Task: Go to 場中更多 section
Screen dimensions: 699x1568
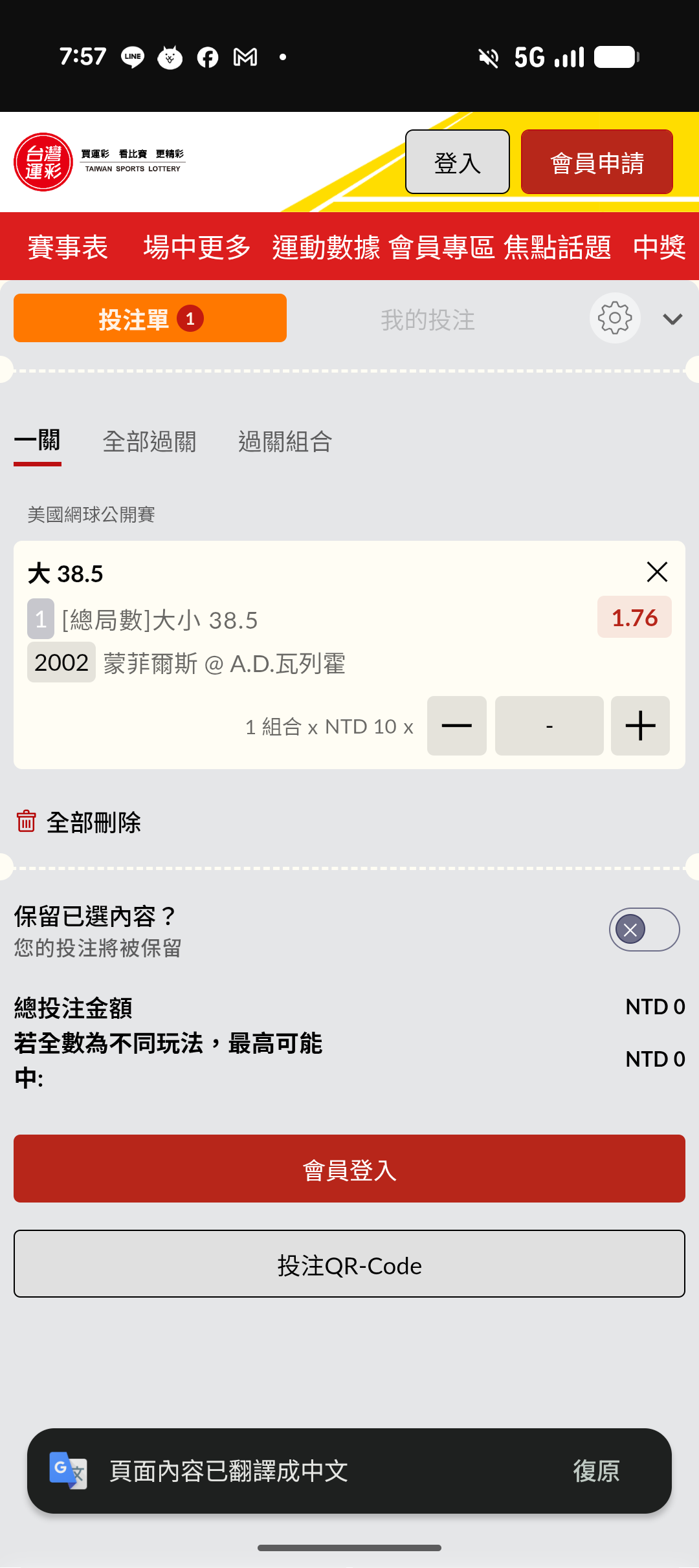Action: click(197, 247)
